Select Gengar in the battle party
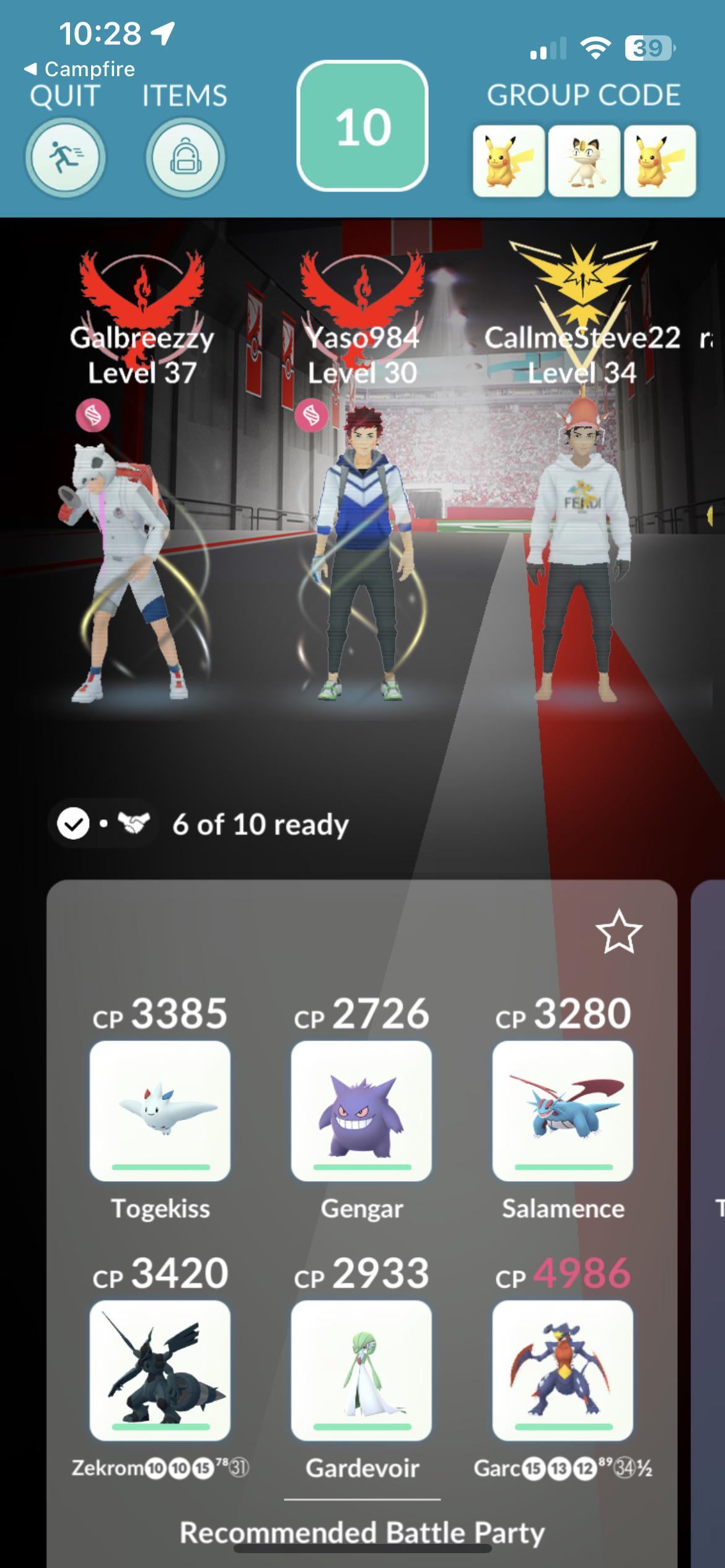 coord(361,1110)
